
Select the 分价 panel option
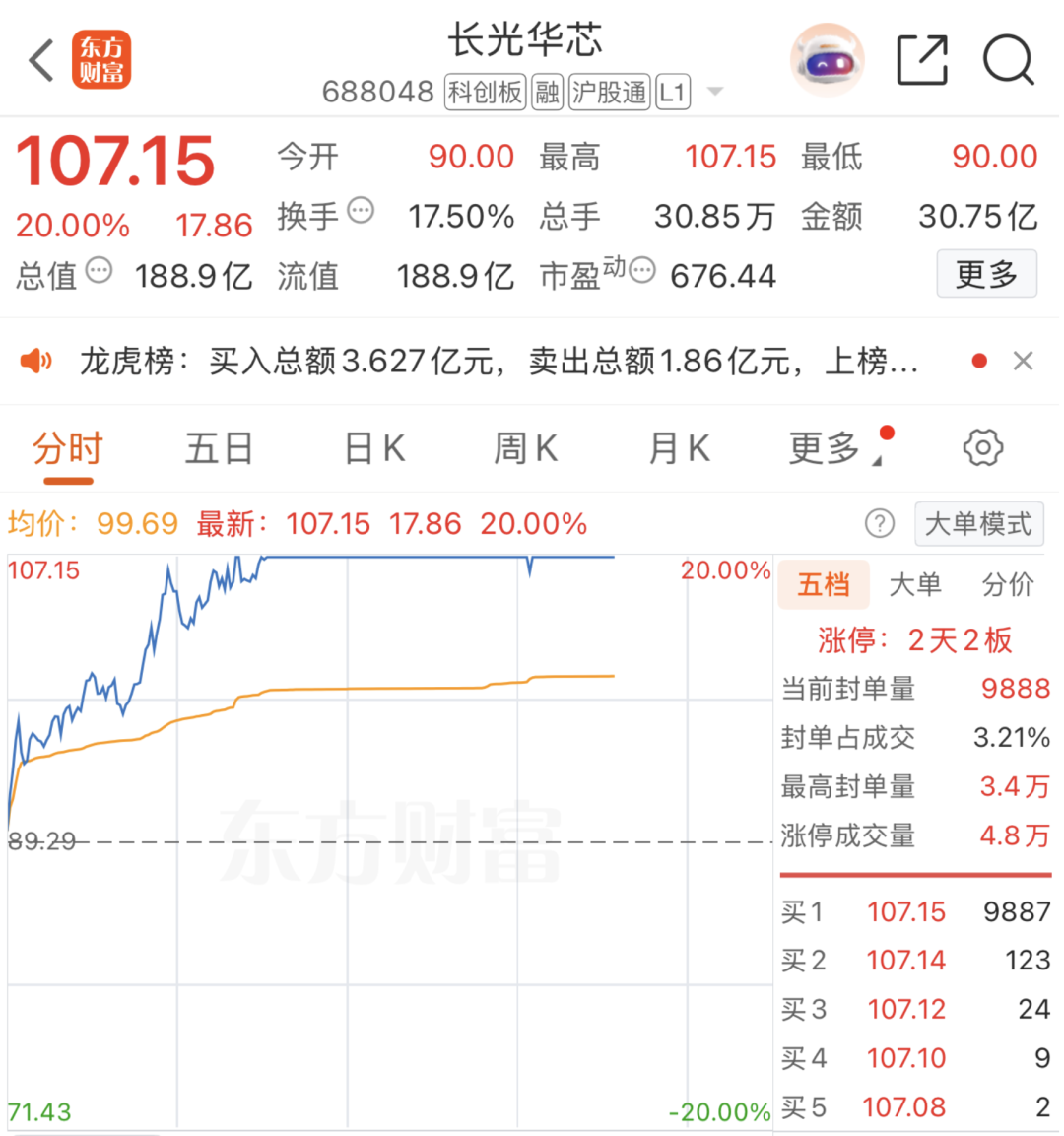[1007, 585]
